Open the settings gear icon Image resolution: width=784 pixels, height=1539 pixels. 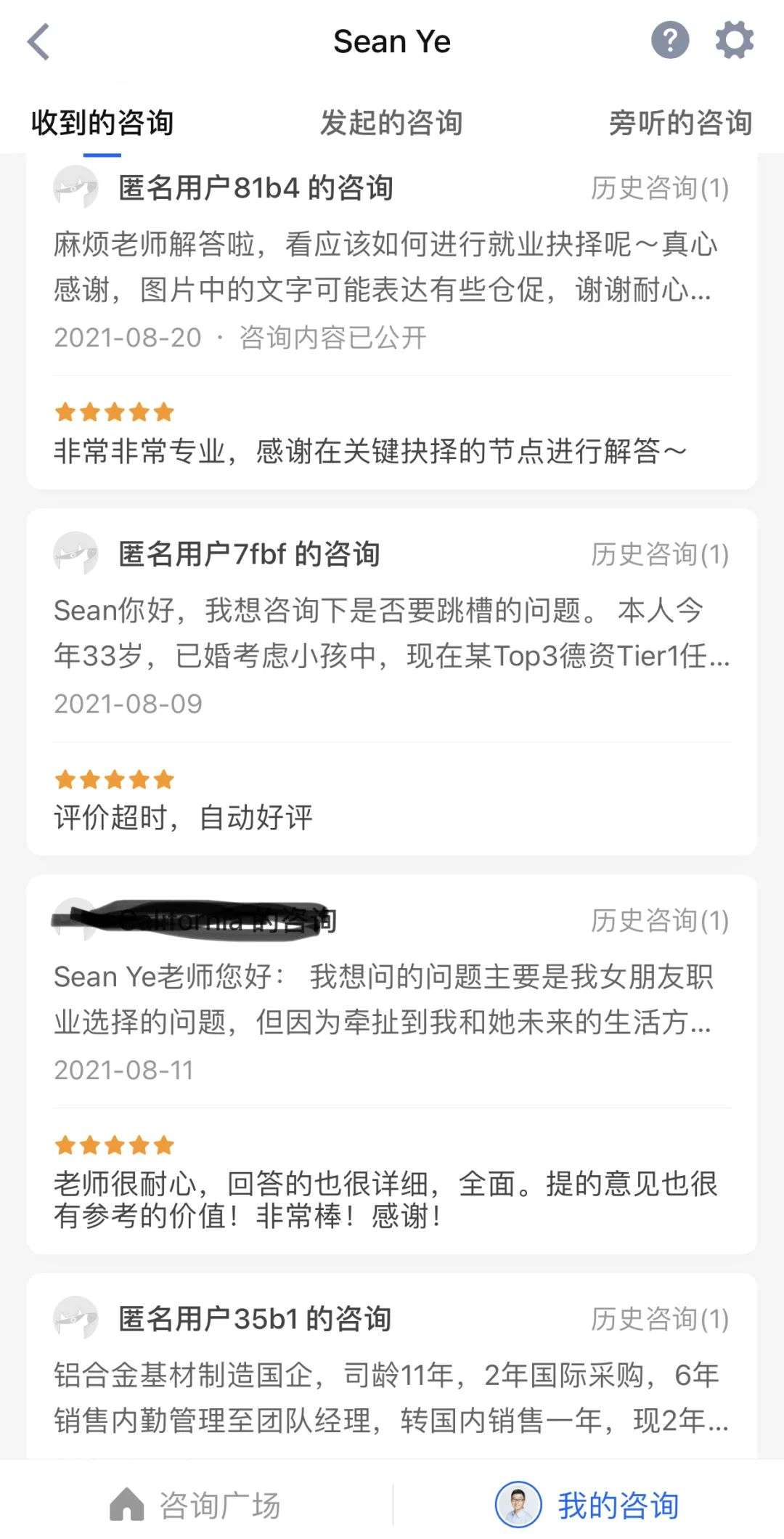coord(734,40)
